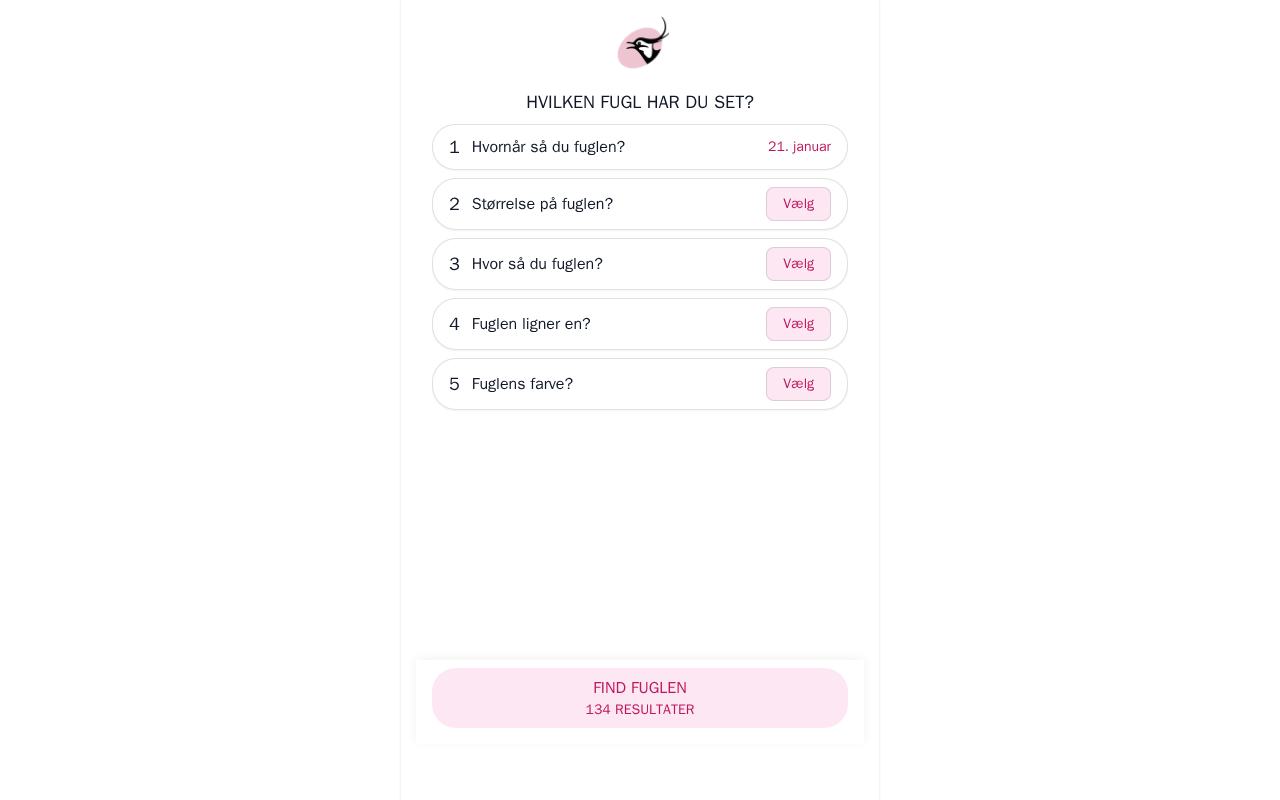Pick what the bird resembles (Fuglen ligner en)
This screenshot has height=800, width=1280.
(798, 324)
